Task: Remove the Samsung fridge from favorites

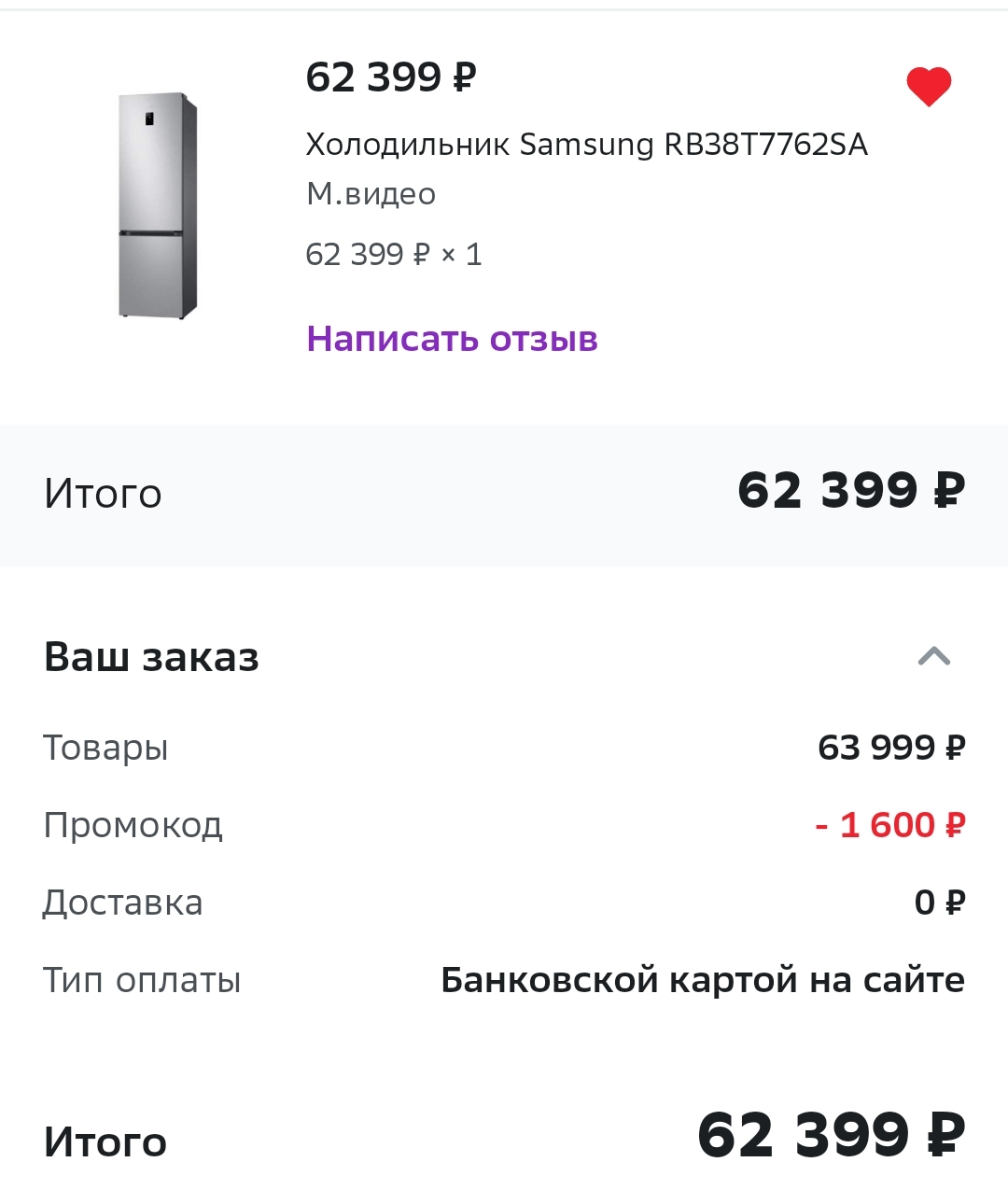Action: pyautogui.click(x=929, y=87)
